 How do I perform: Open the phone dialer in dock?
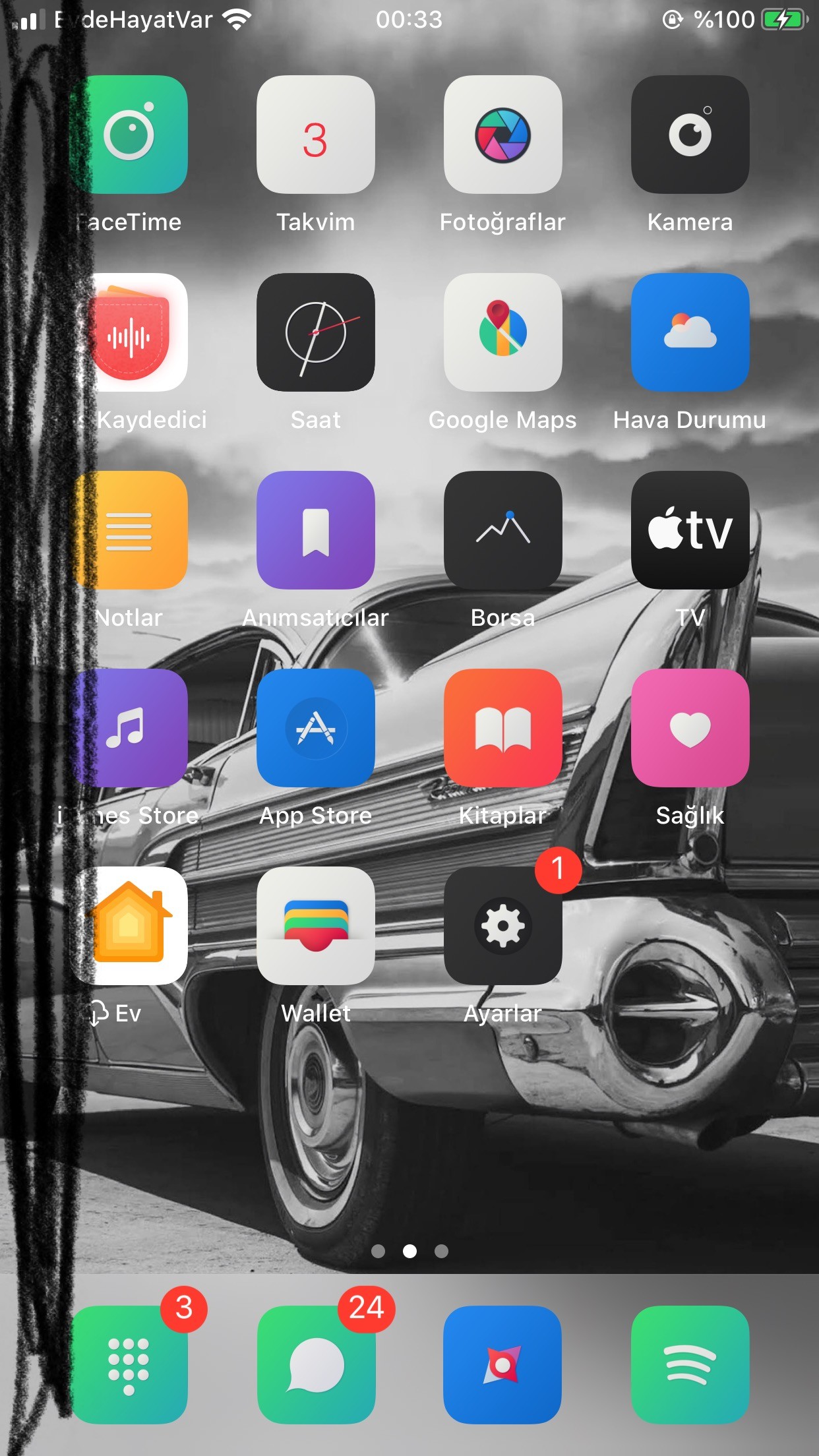(x=129, y=1365)
